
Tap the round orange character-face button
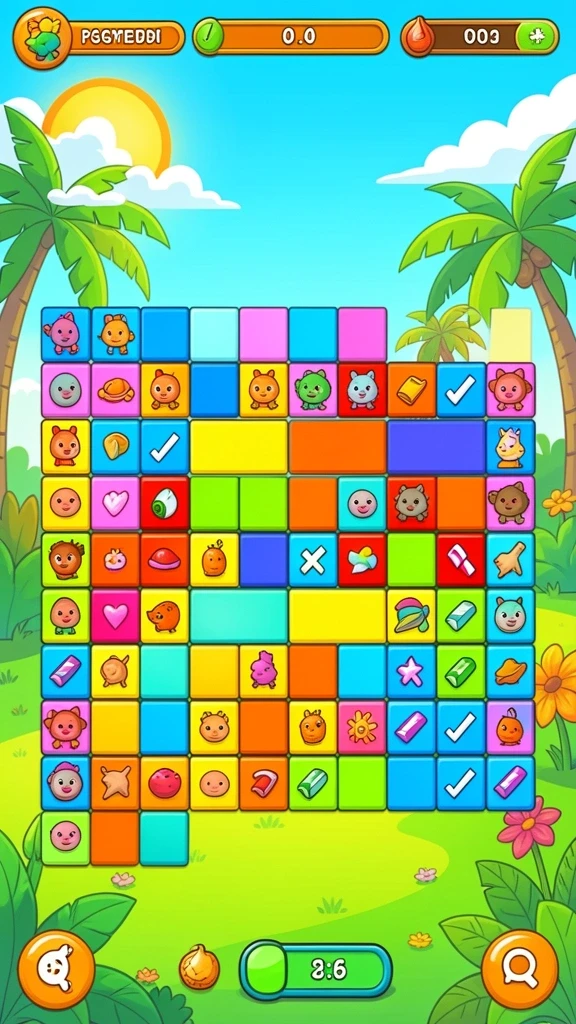pos(56,969)
